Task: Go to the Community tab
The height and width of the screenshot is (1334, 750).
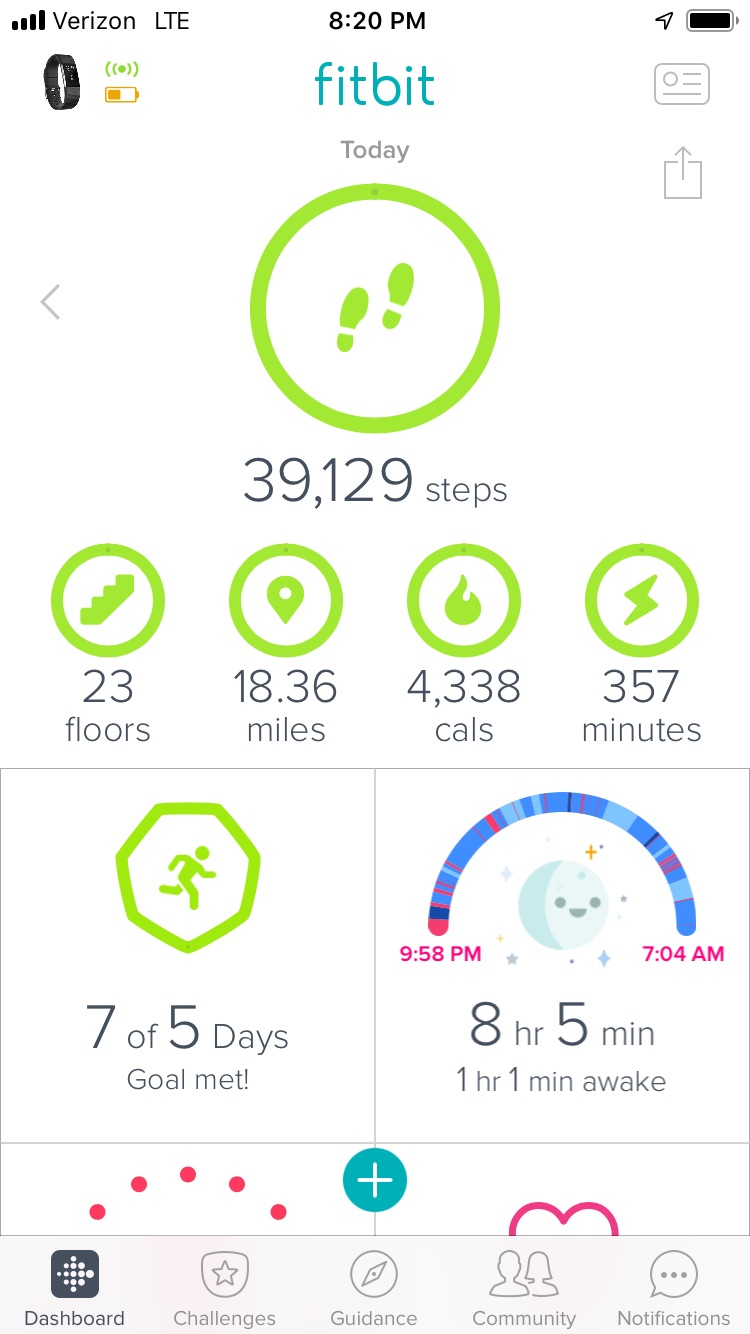Action: coord(524,1289)
